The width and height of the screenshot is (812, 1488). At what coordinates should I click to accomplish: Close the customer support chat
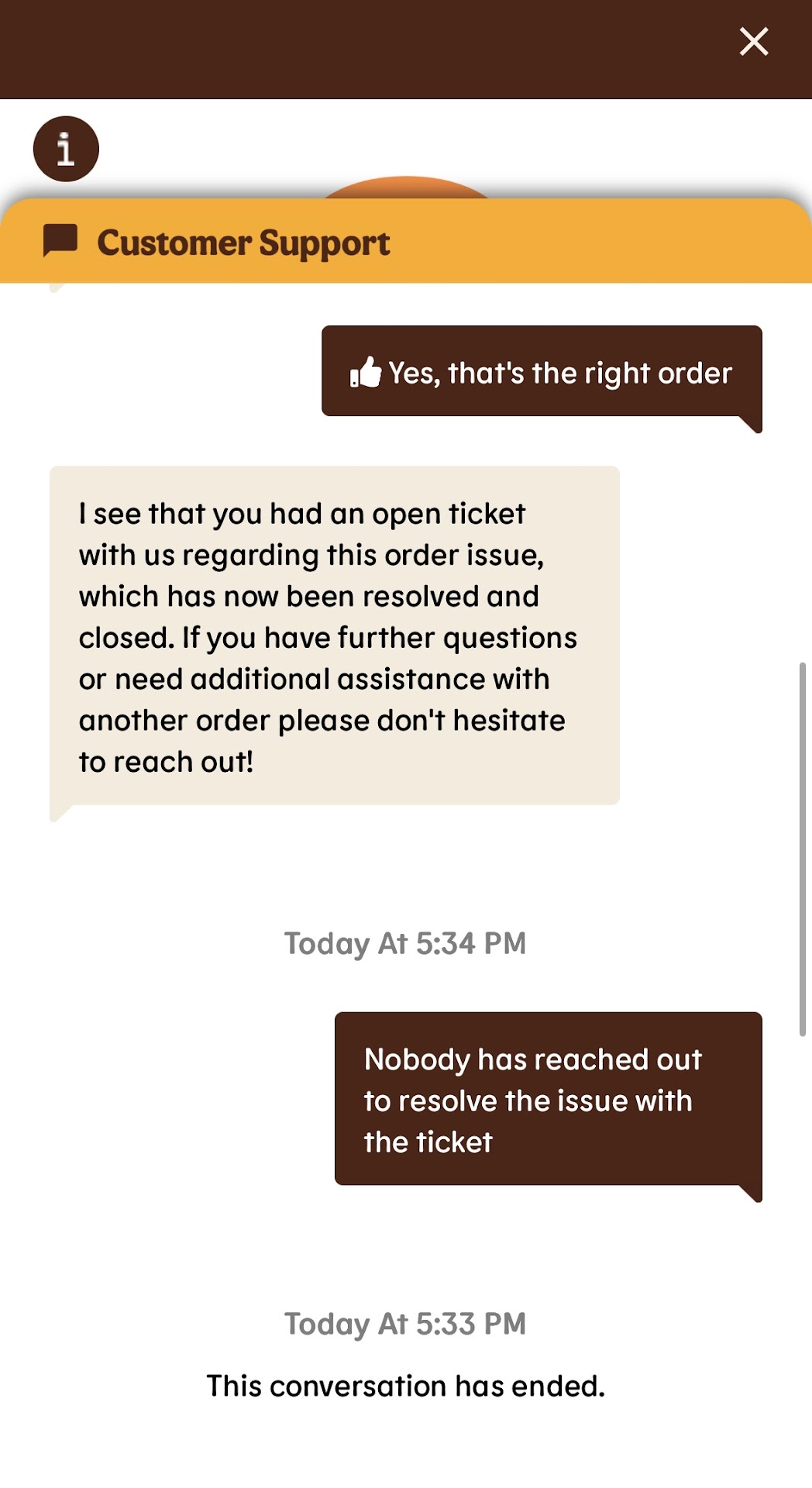[x=753, y=42]
